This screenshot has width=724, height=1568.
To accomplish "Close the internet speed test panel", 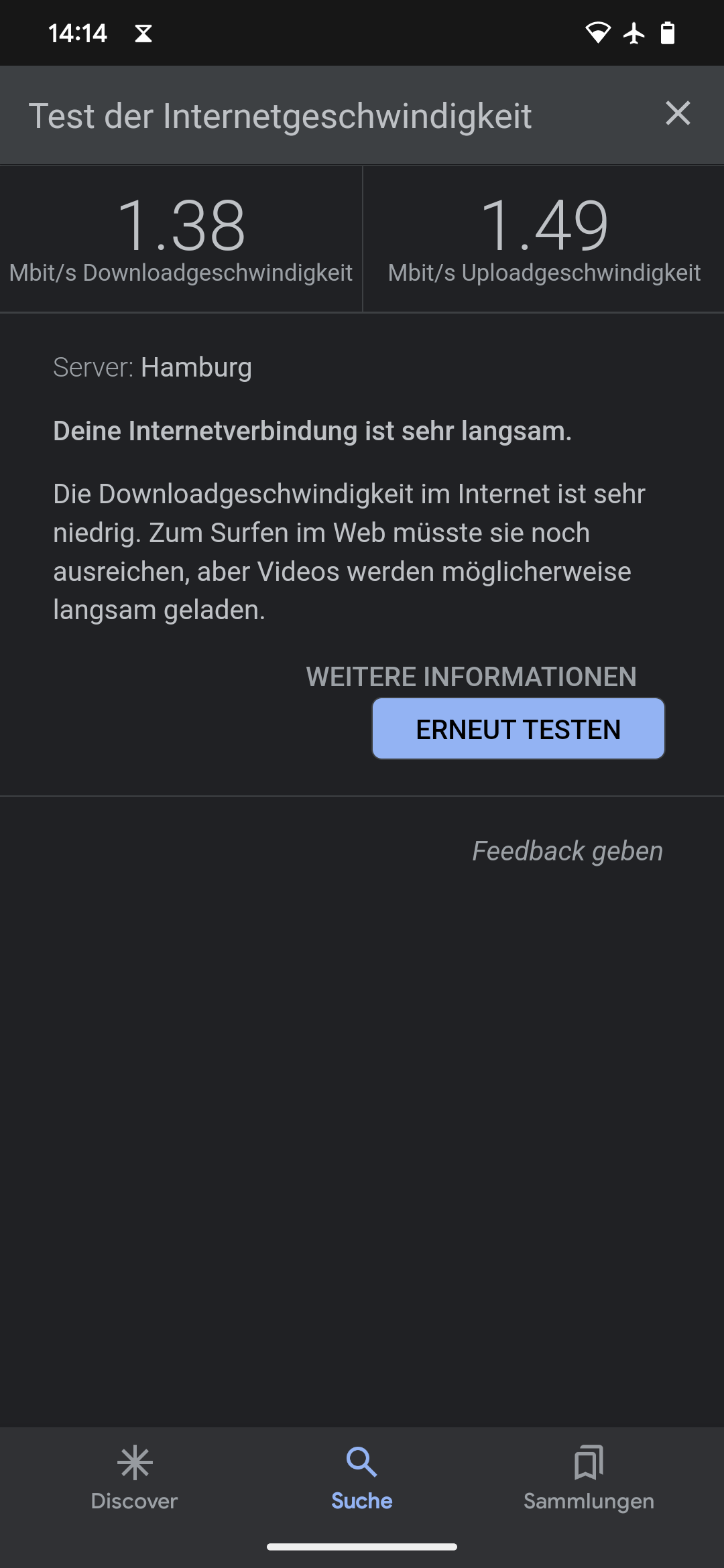I will tap(678, 113).
